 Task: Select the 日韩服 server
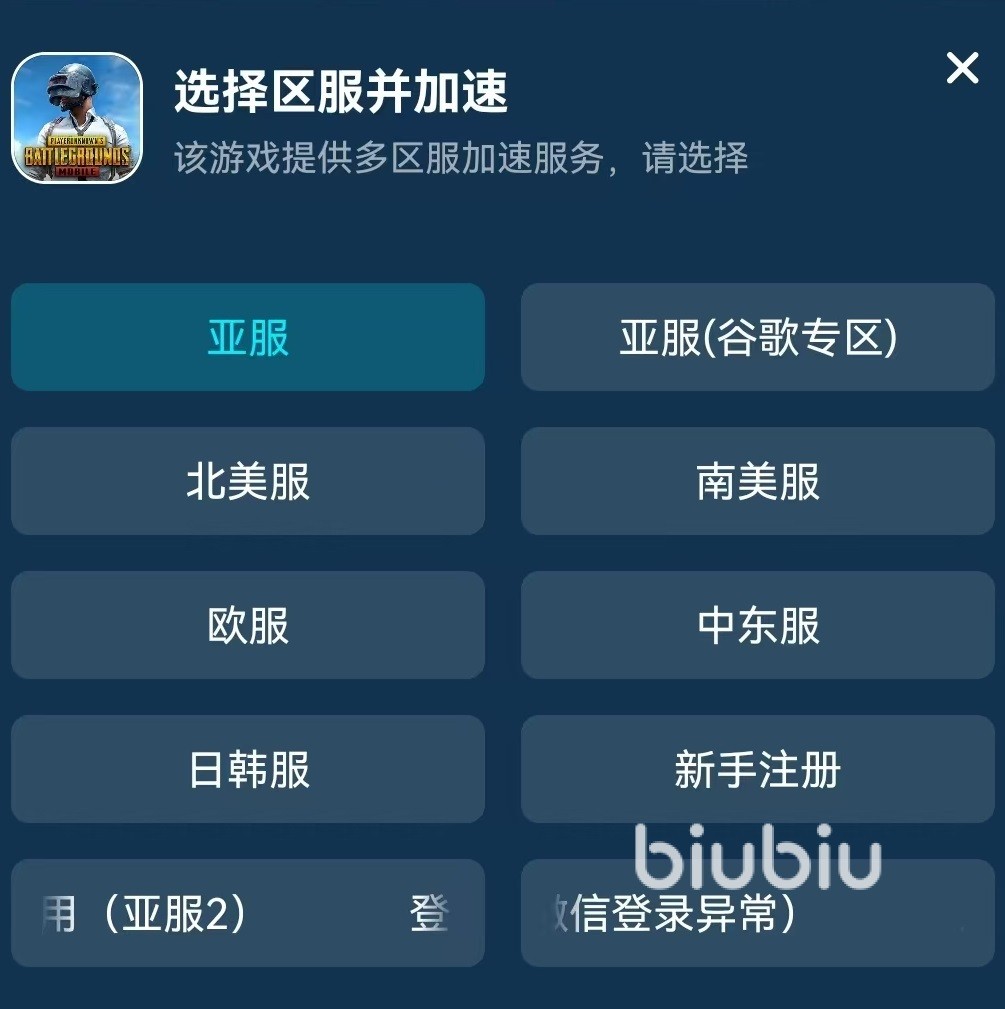pyautogui.click(x=248, y=769)
